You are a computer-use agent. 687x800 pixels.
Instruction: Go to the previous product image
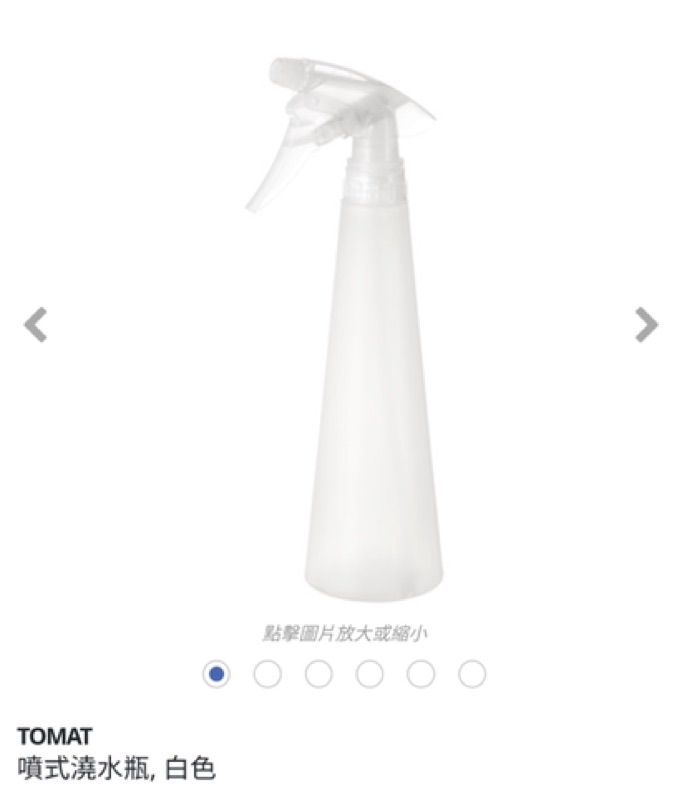point(36,325)
